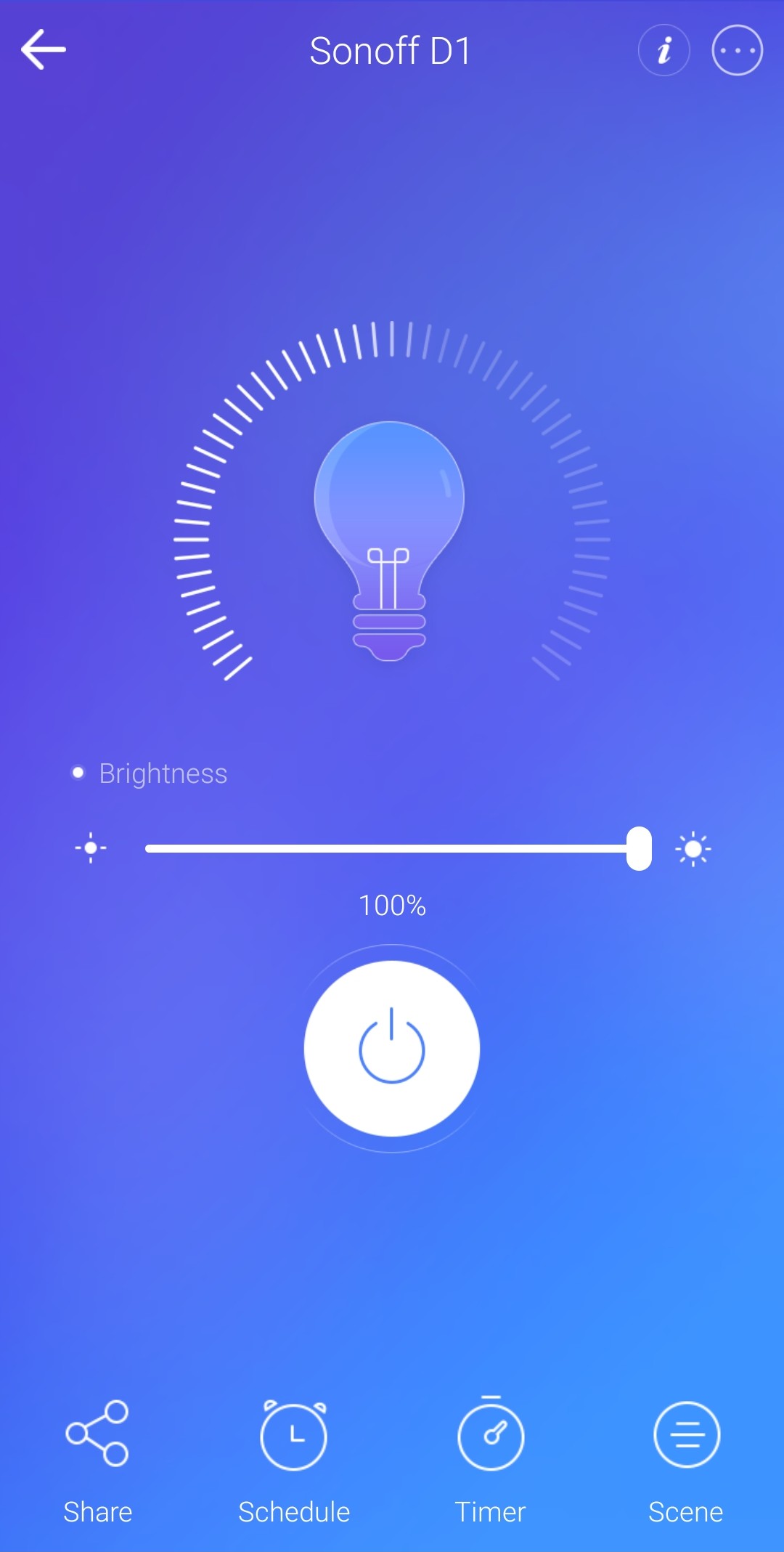This screenshot has height=1552, width=784.
Task: Select the Schedule alarm-clock icon
Action: (x=294, y=1437)
